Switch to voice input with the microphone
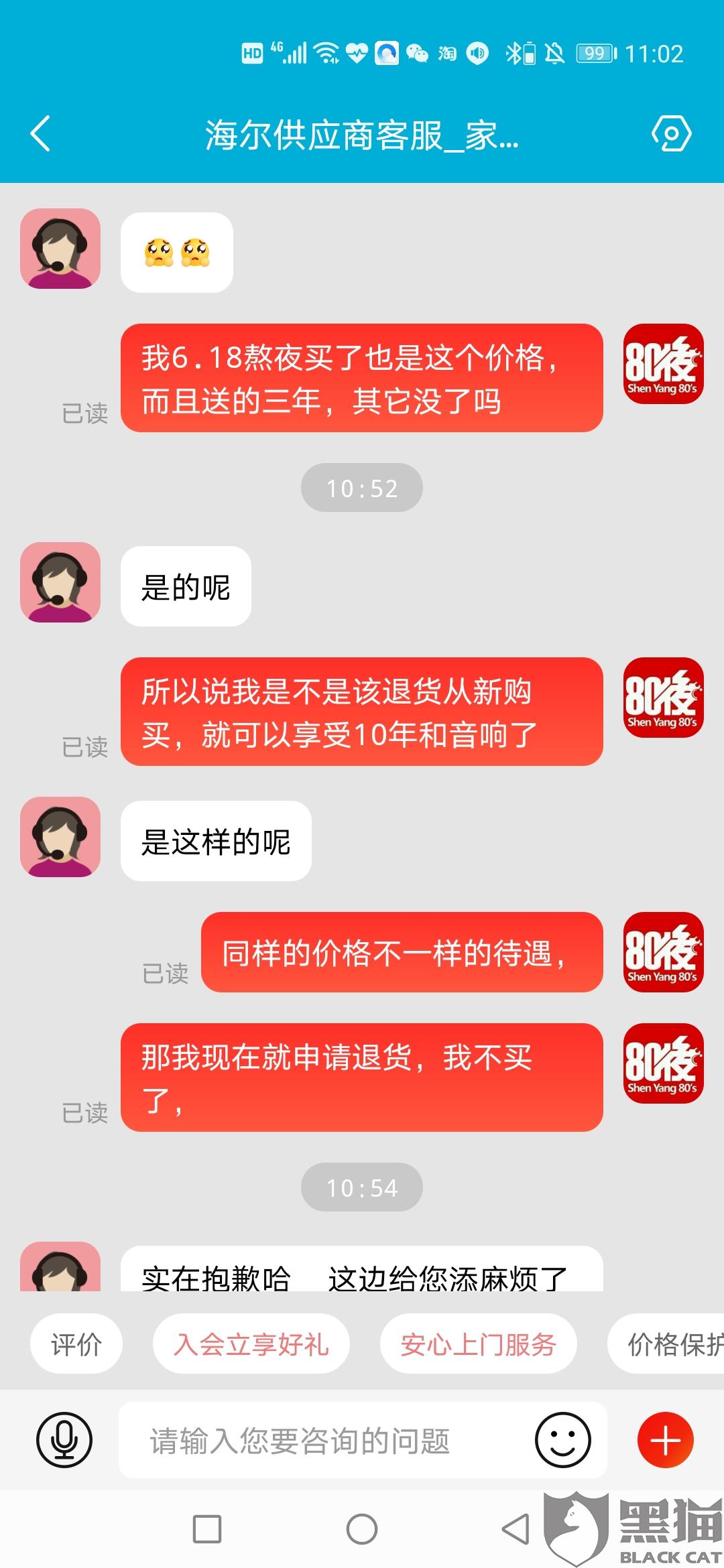The height and width of the screenshot is (1568, 724). [x=64, y=1440]
